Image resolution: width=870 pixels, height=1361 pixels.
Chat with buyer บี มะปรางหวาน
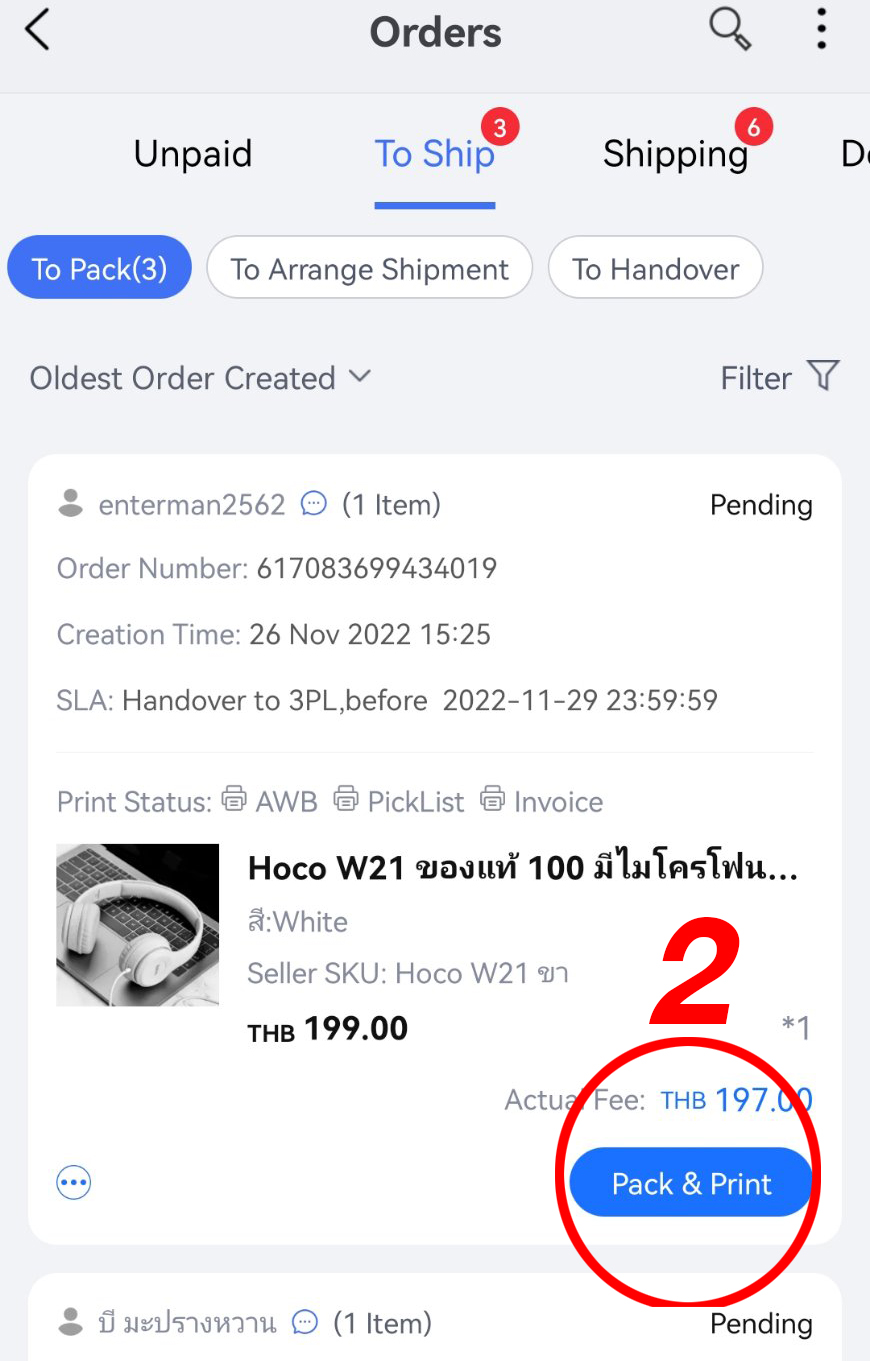click(x=305, y=1323)
